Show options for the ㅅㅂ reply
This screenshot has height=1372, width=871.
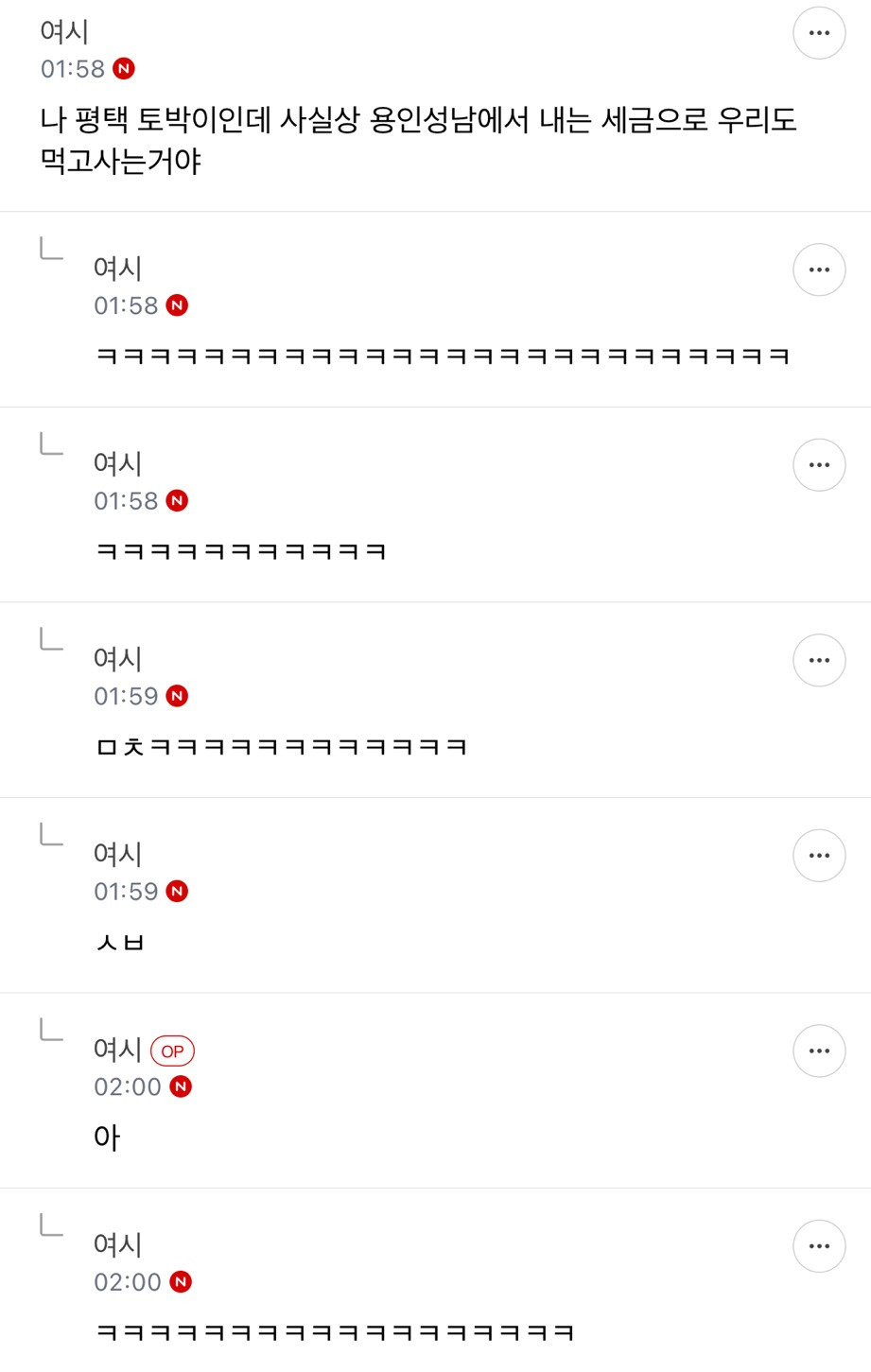[x=818, y=856]
